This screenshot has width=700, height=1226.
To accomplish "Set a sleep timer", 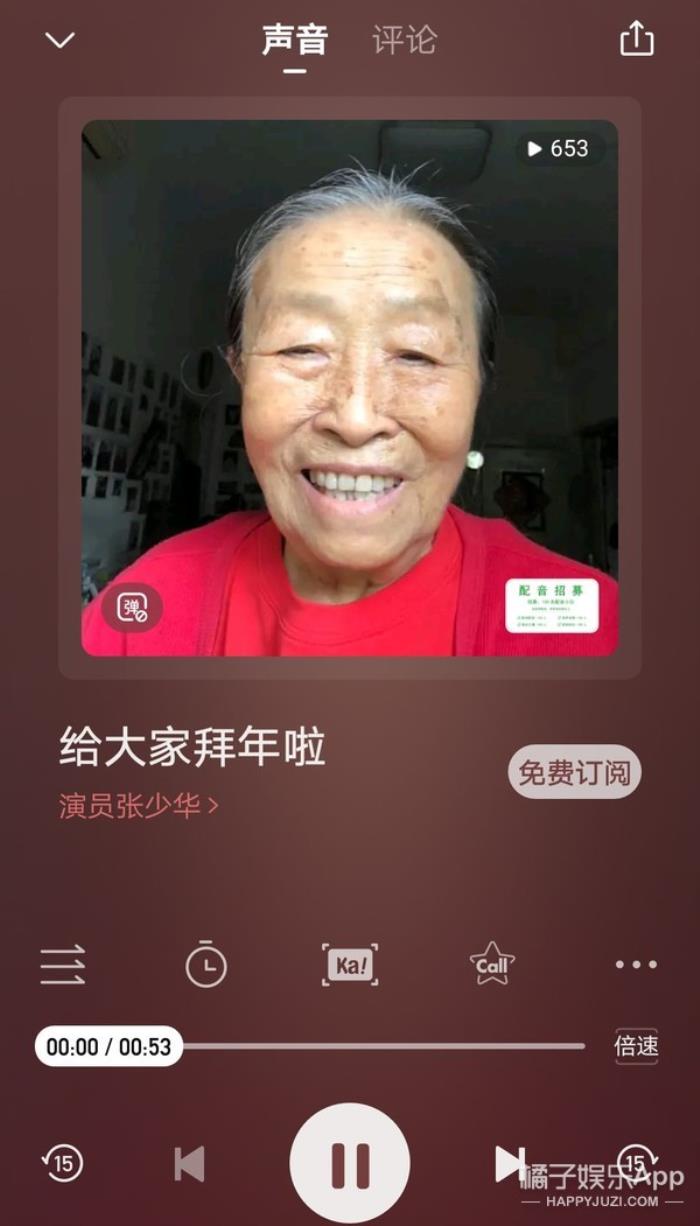I will (206, 965).
